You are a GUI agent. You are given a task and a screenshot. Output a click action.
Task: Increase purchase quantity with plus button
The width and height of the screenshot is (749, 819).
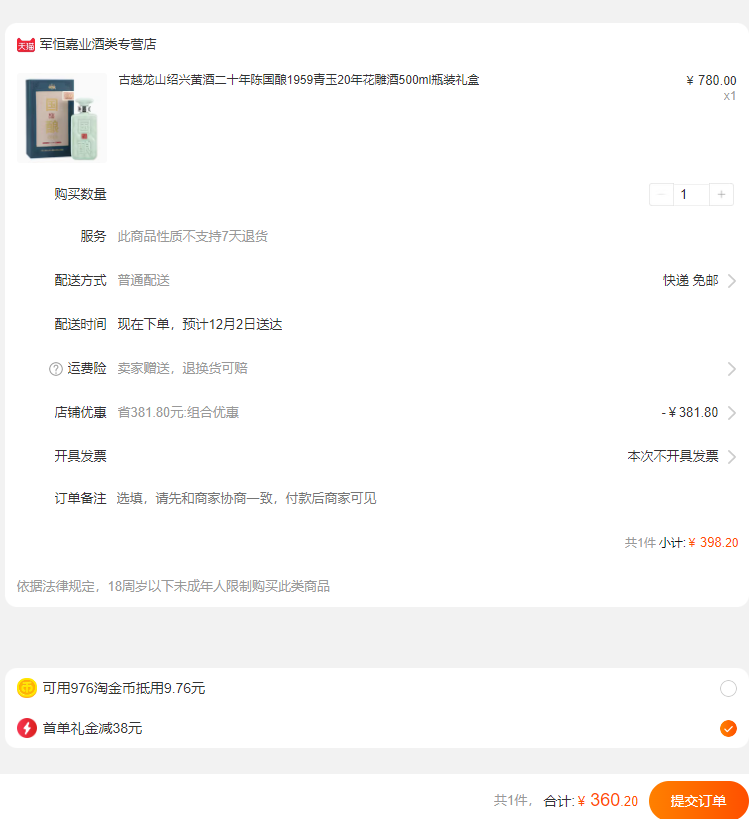pos(721,194)
